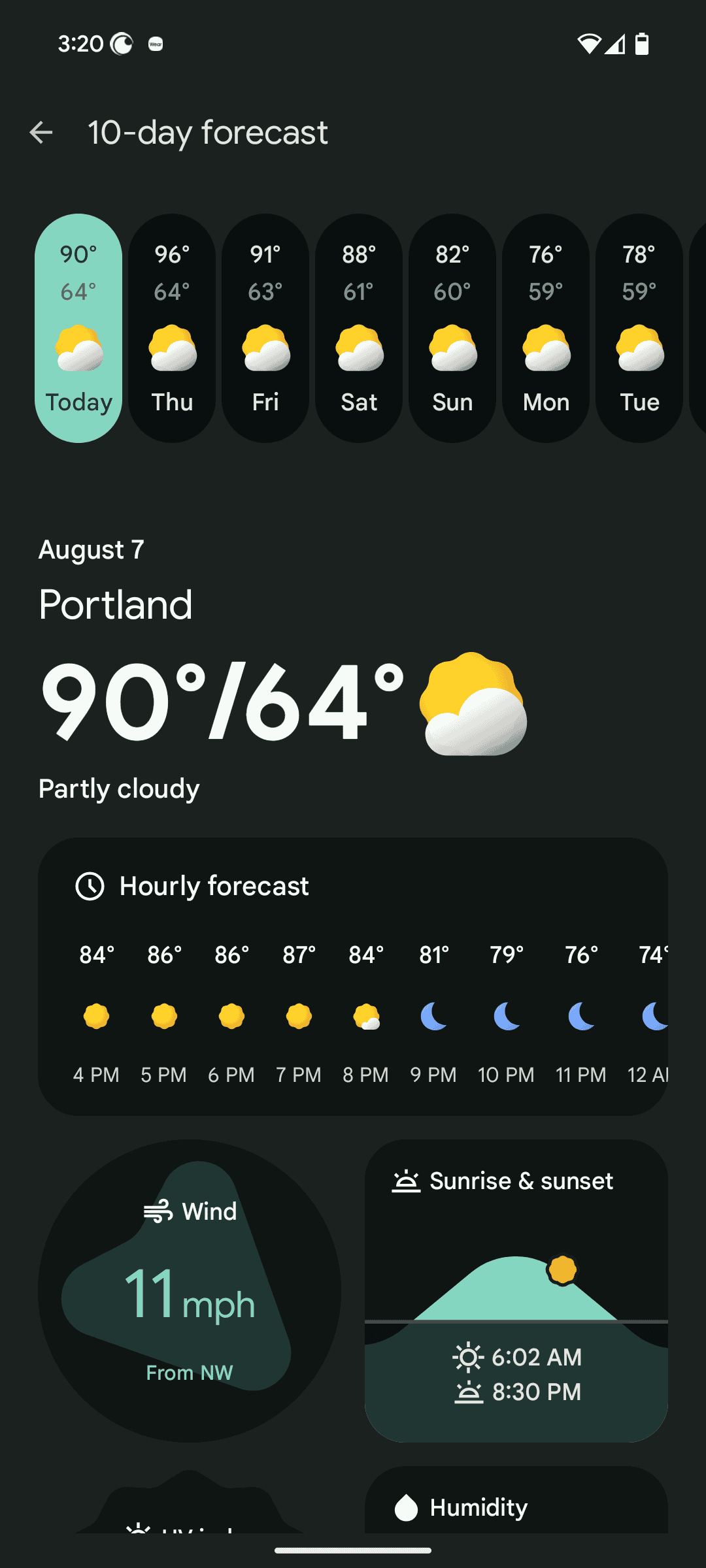This screenshot has height=1568, width=706.
Task: Open the Mon day details
Action: tap(545, 327)
